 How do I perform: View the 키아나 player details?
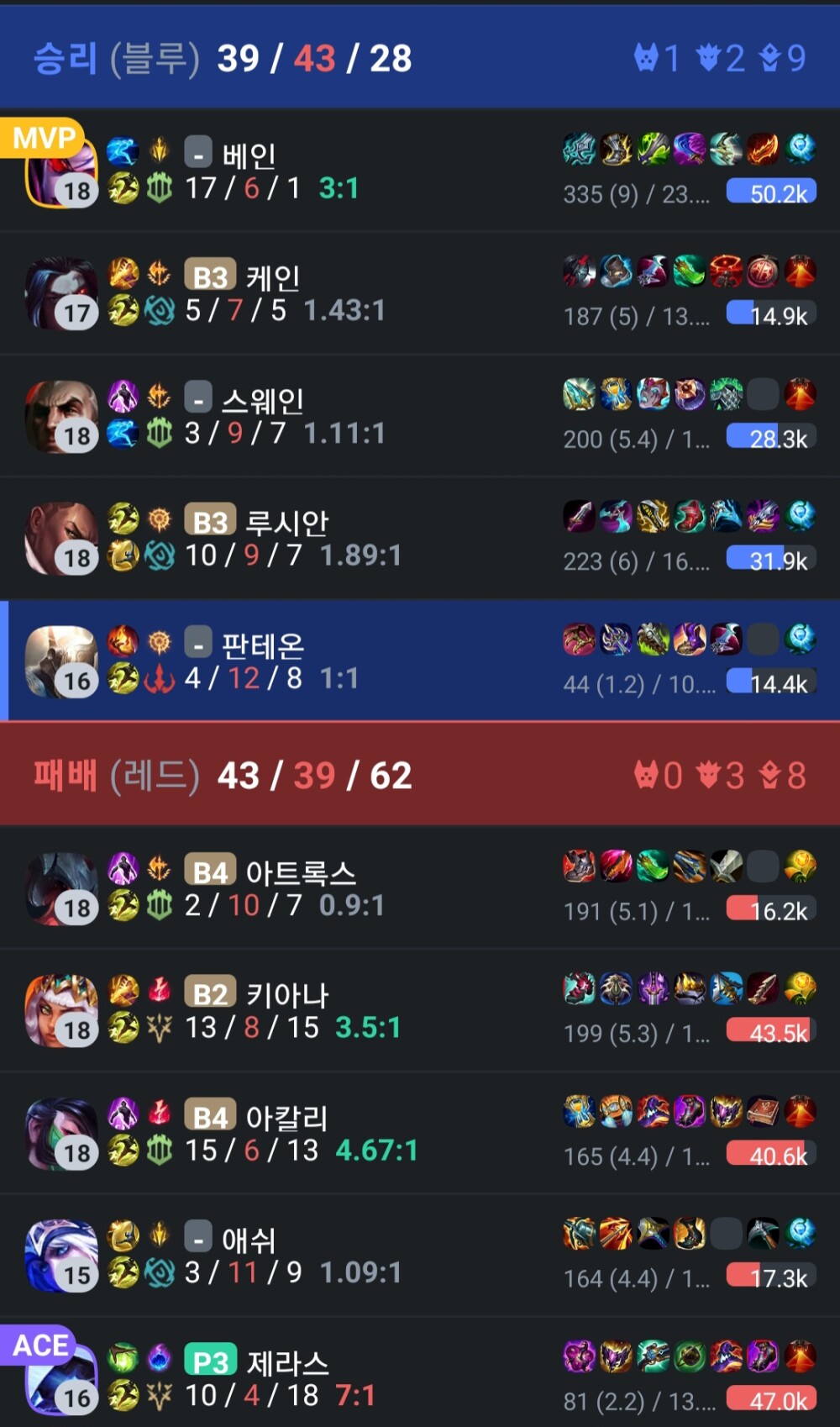click(420, 1011)
